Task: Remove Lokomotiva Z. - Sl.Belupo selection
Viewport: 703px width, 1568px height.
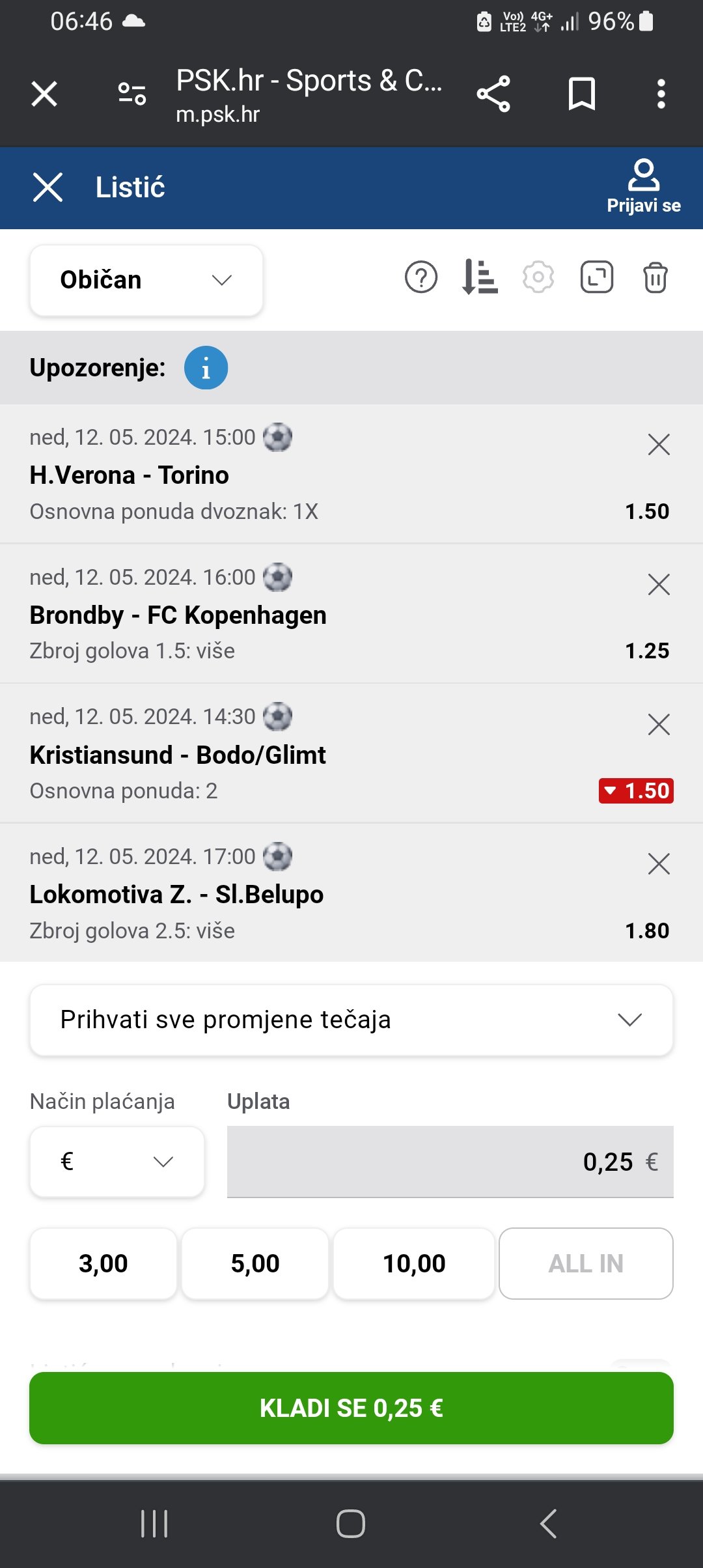Action: (x=659, y=864)
